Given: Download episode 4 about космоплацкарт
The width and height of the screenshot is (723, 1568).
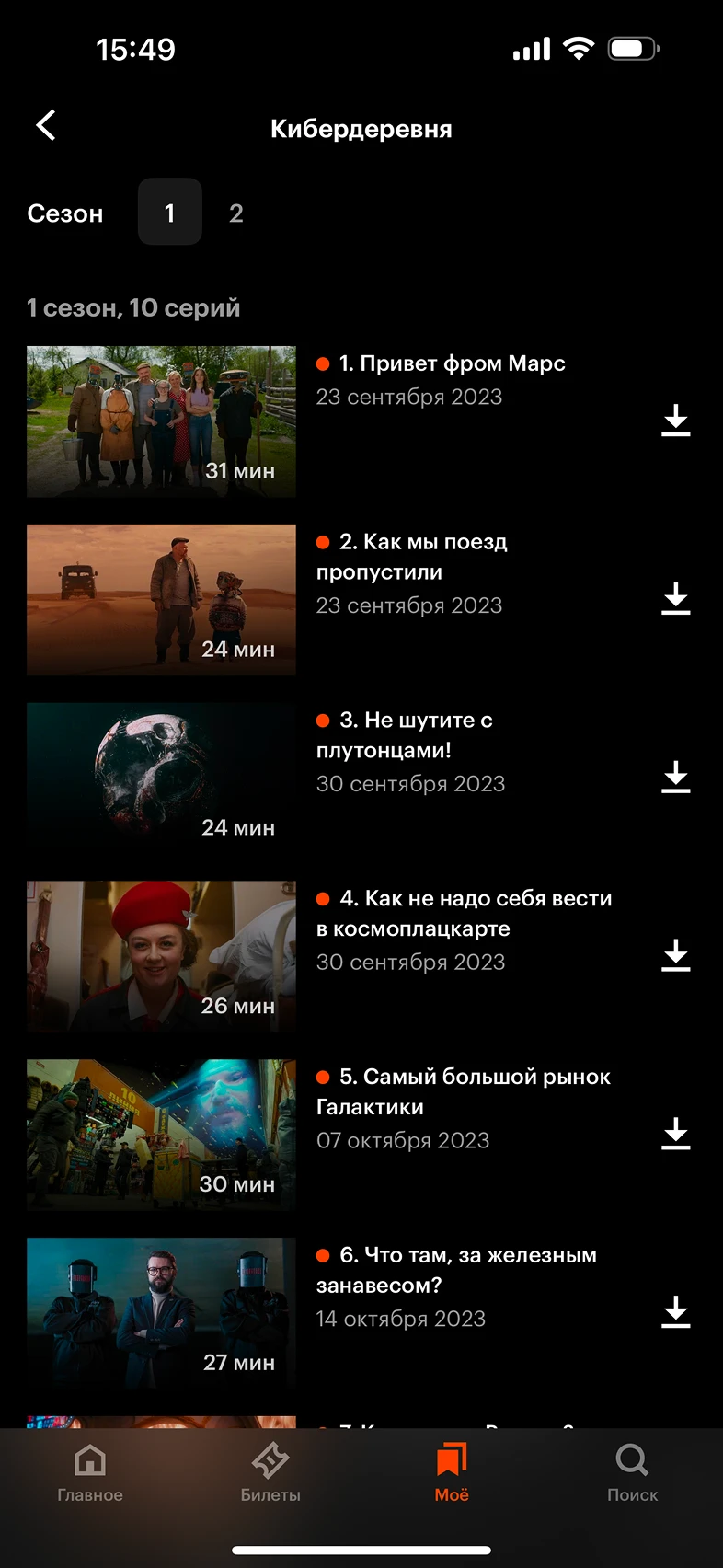Looking at the screenshot, I should 676,956.
